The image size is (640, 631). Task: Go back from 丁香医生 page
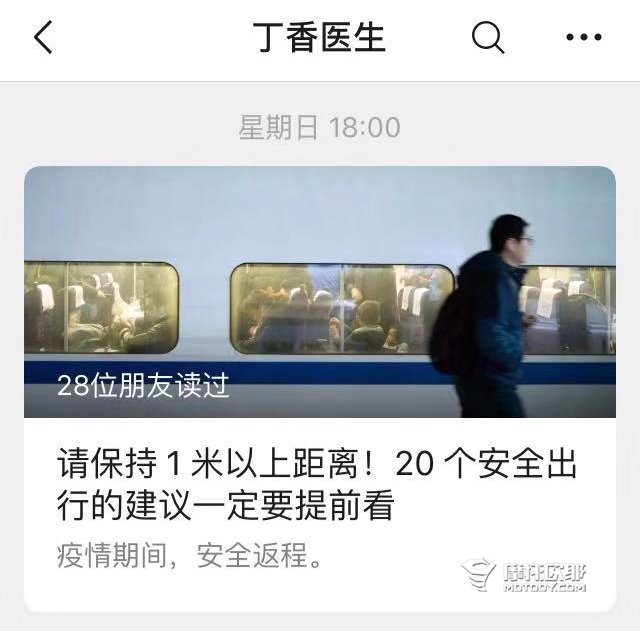[42, 38]
